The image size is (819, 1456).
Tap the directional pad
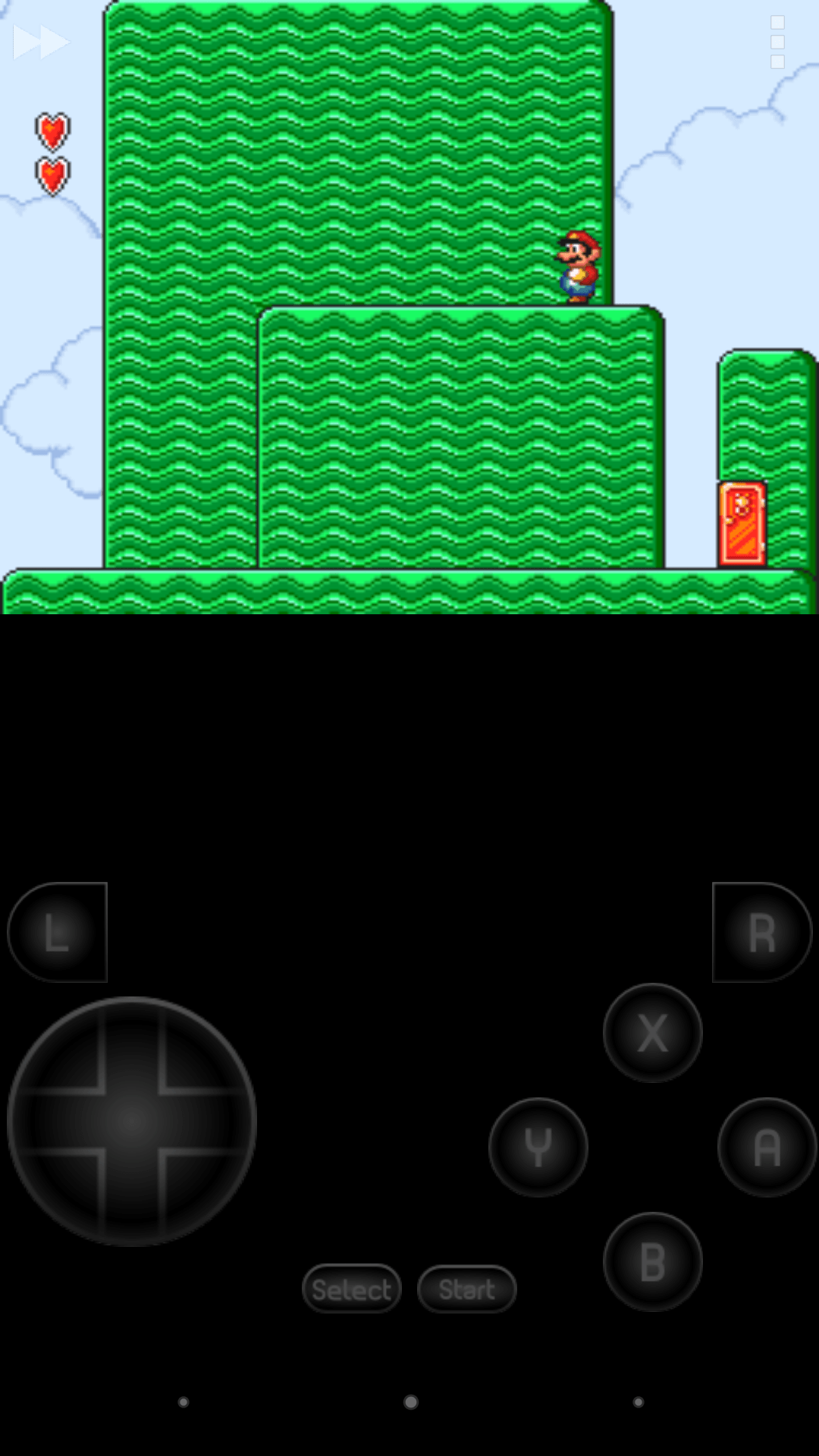point(132,1121)
